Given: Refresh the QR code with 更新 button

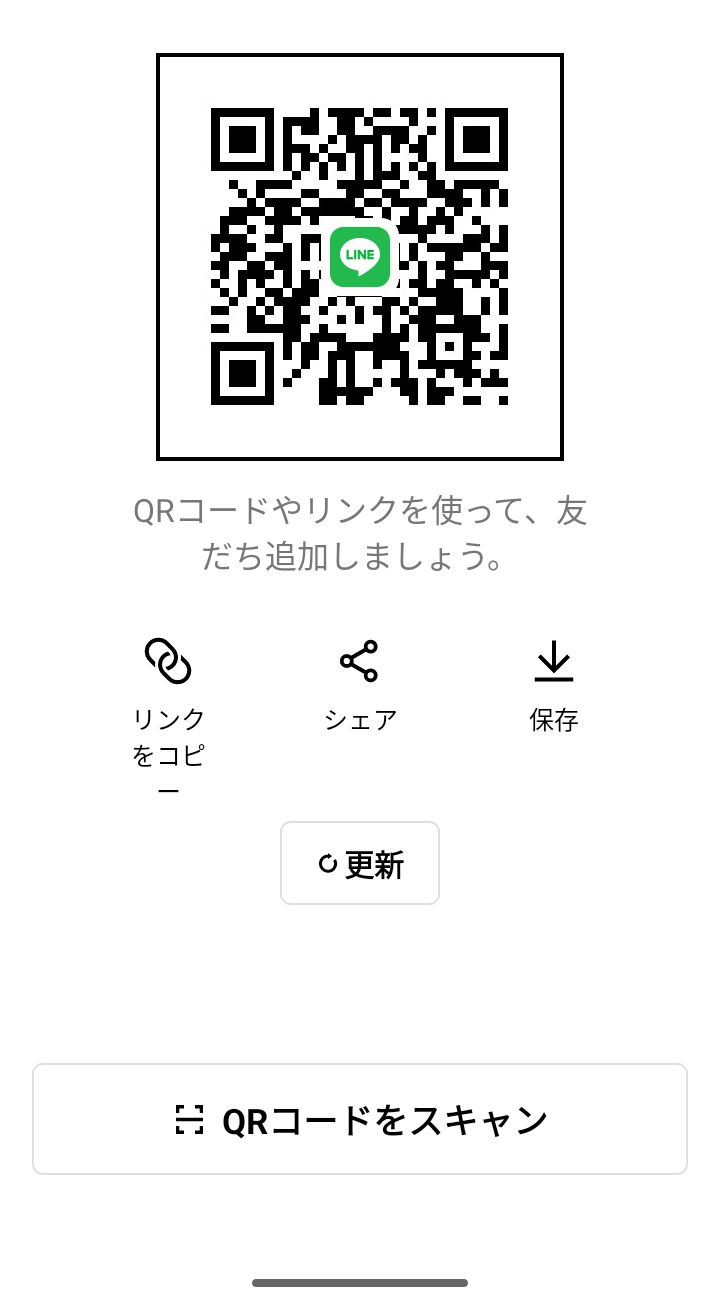Looking at the screenshot, I should click(360, 863).
